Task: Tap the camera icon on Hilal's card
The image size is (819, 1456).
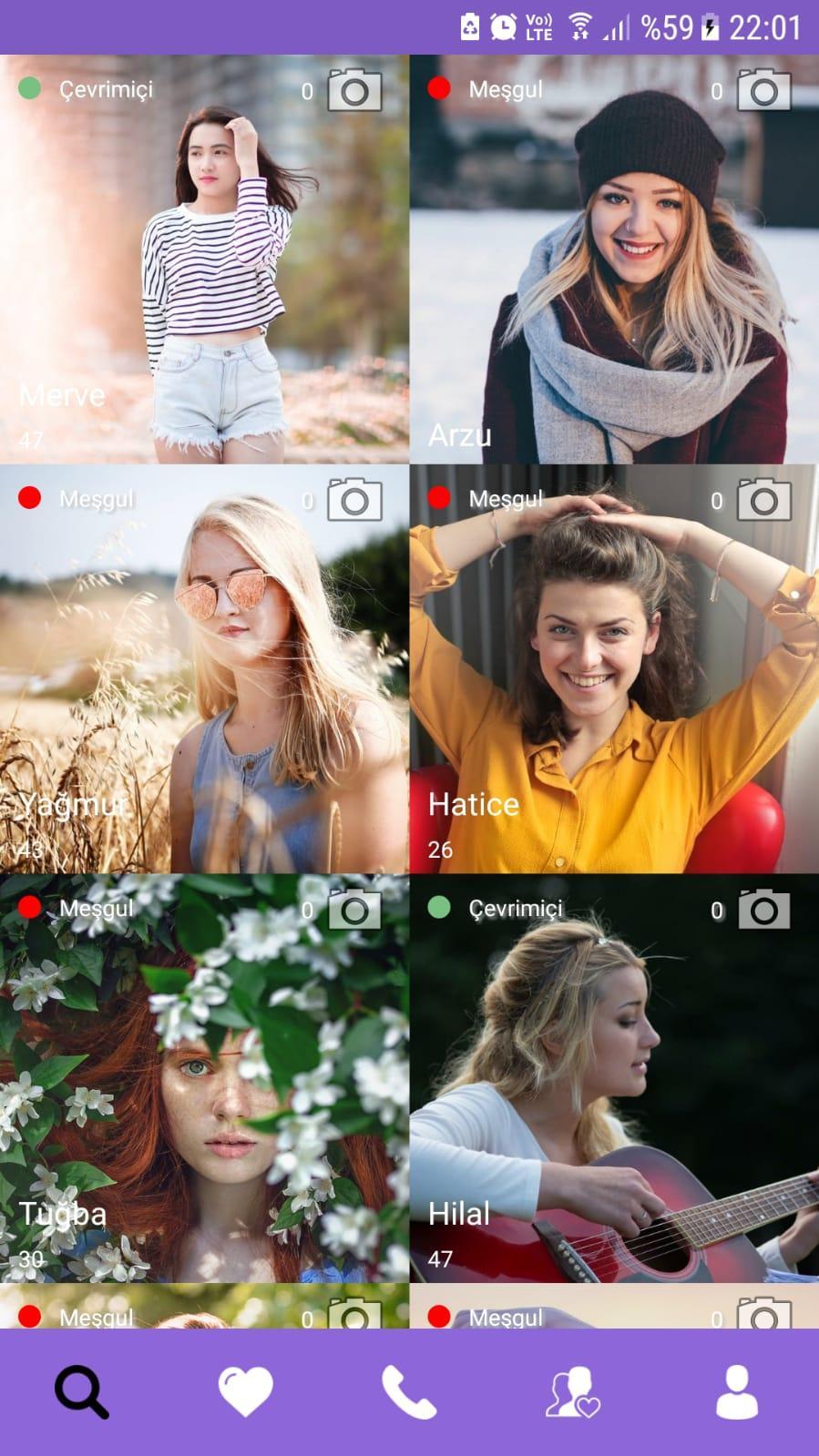Action: coord(763,910)
